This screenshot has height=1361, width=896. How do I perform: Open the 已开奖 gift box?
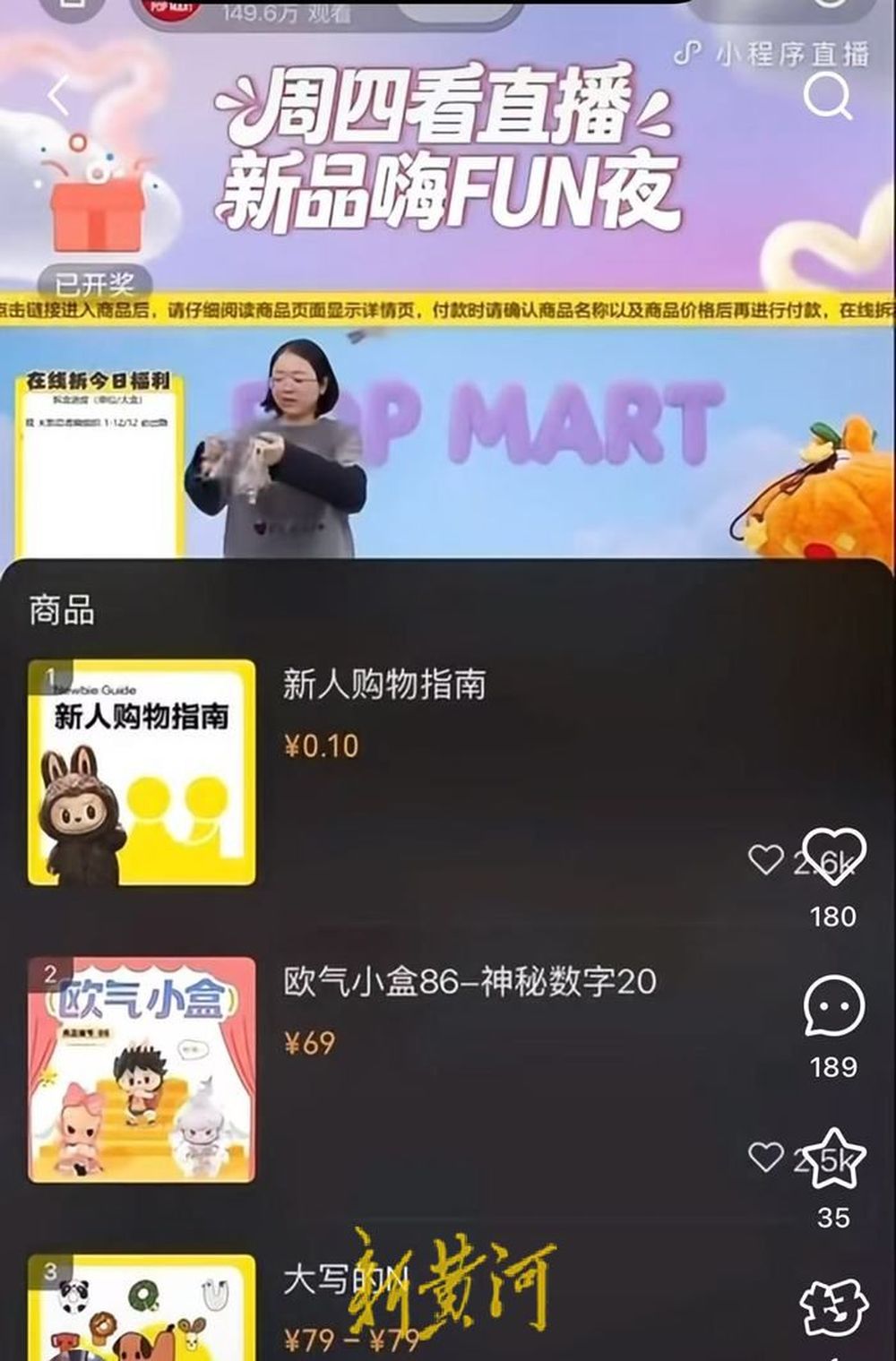[94, 215]
